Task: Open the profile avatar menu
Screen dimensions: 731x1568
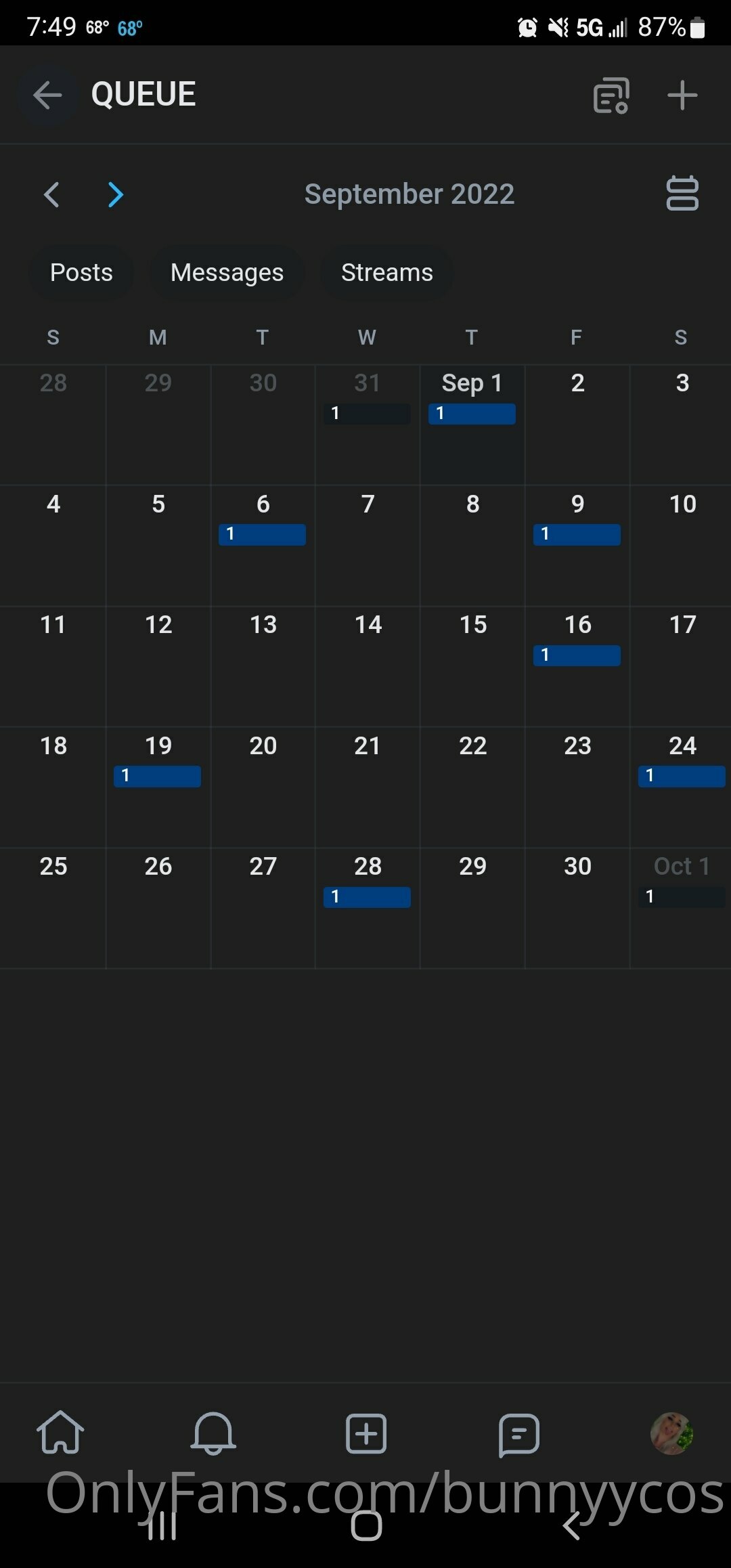Action: 671,1433
